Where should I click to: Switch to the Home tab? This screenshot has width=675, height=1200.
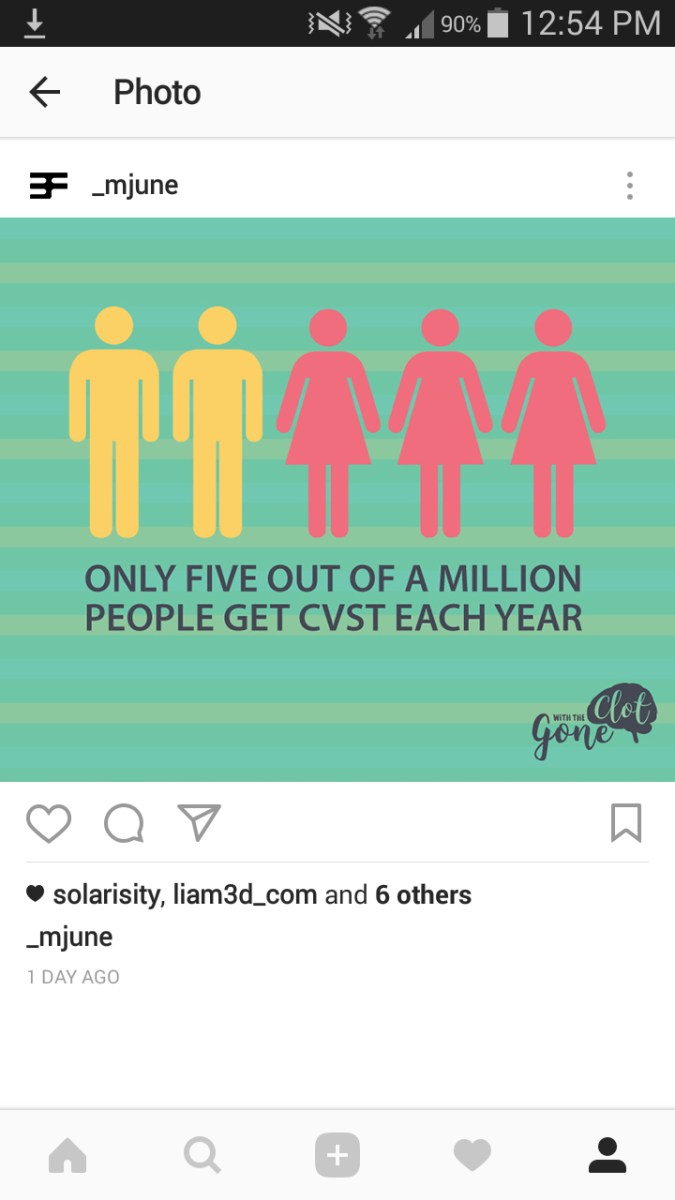pyautogui.click(x=68, y=1156)
